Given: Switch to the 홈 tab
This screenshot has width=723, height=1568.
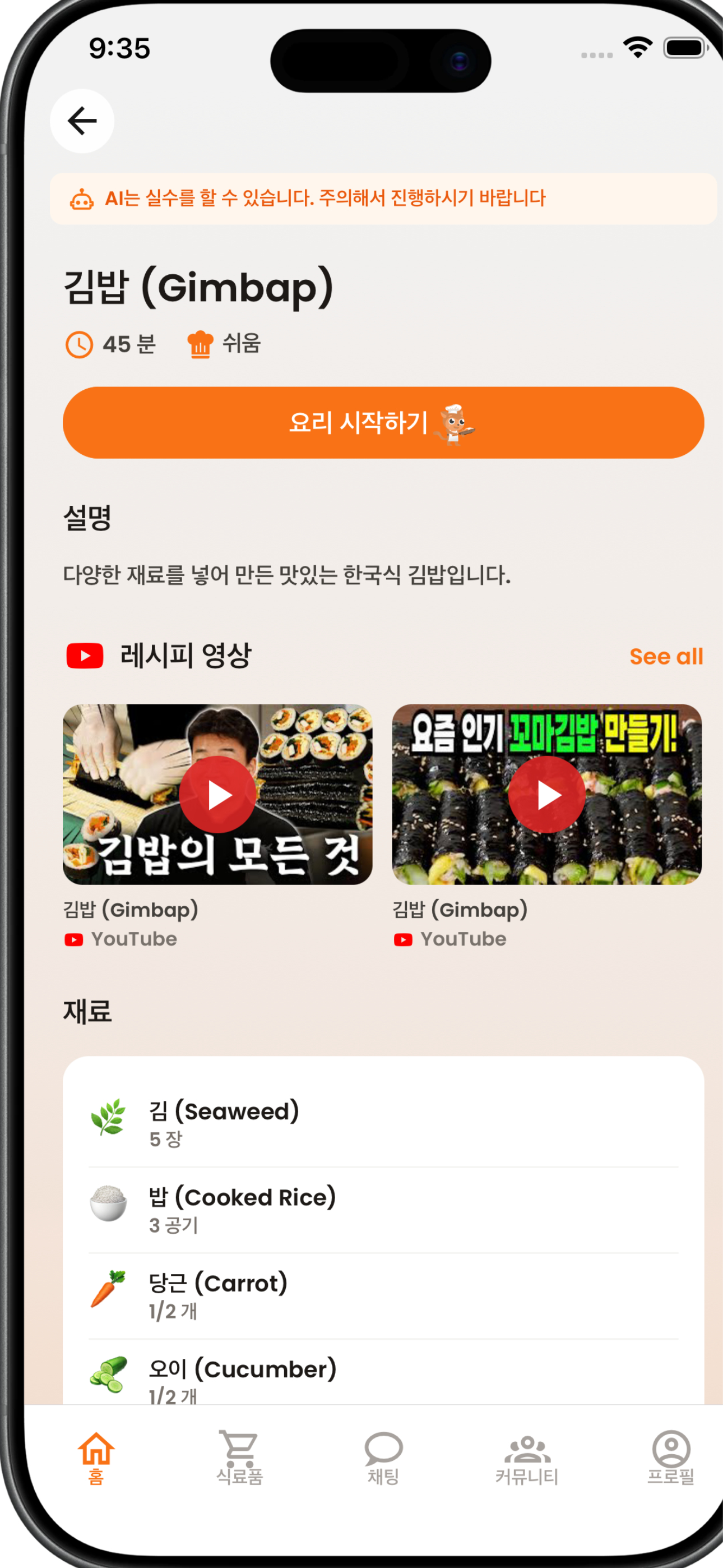Looking at the screenshot, I should point(96,1457).
